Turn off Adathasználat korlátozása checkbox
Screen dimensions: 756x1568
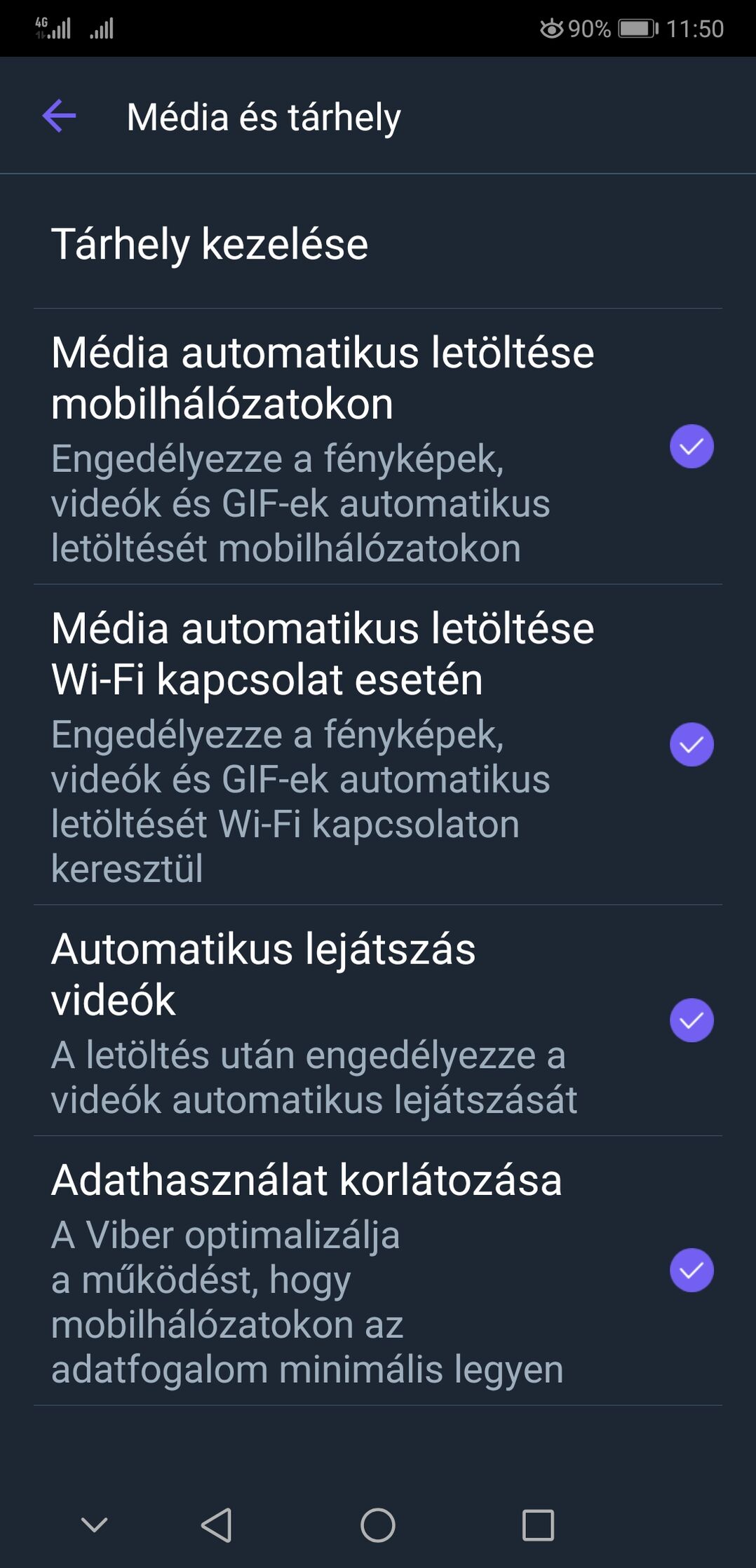point(691,1270)
